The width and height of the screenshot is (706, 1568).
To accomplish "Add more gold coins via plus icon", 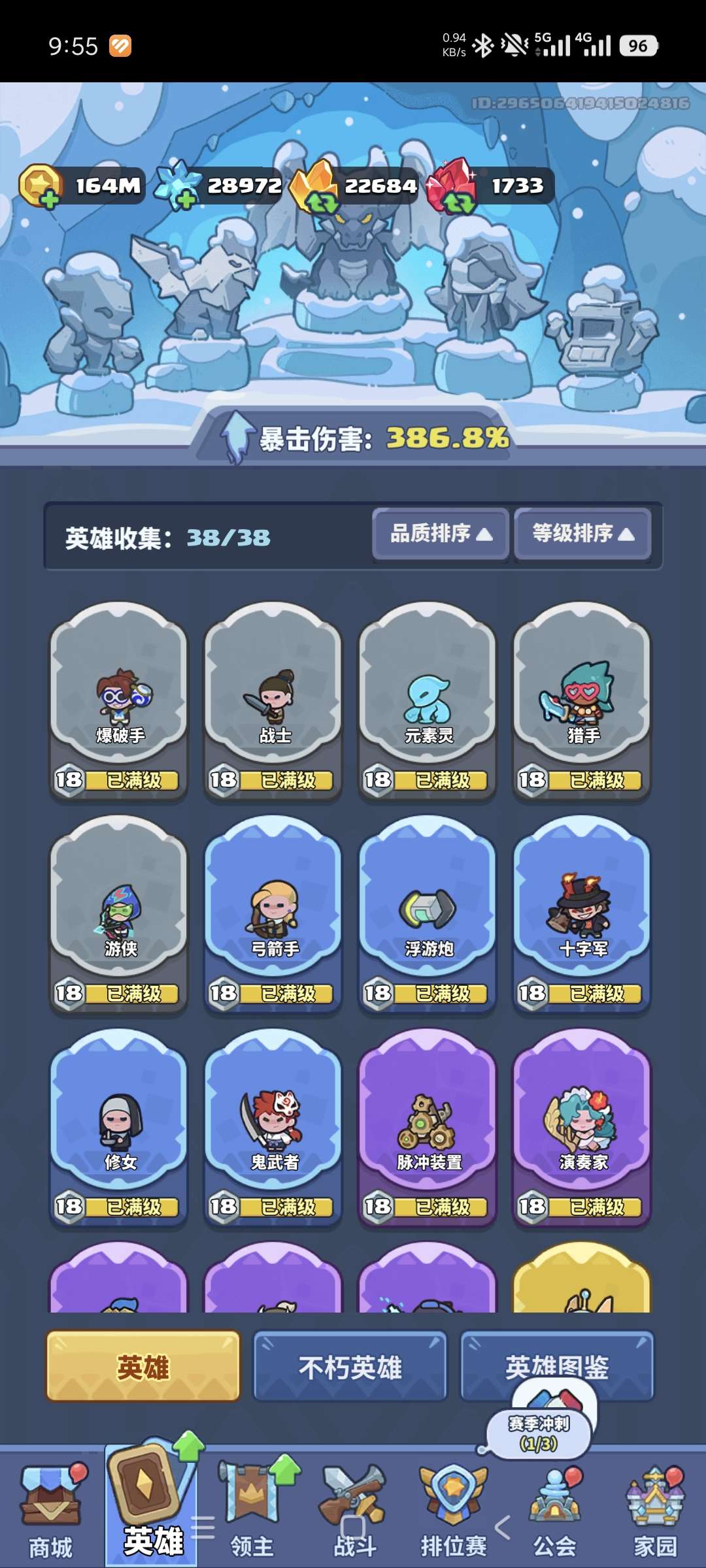I will pyautogui.click(x=48, y=199).
